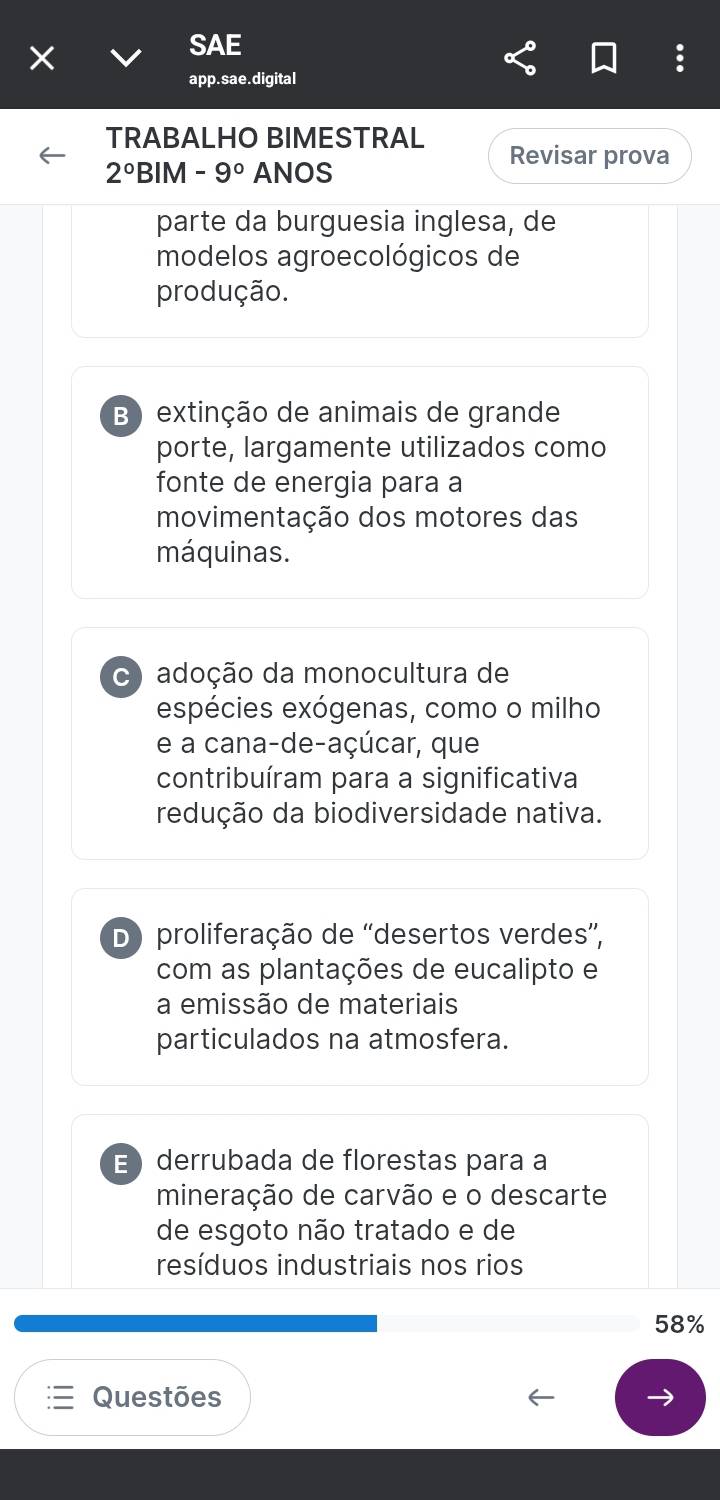
Task: Open the Questões list
Action: 133,1397
